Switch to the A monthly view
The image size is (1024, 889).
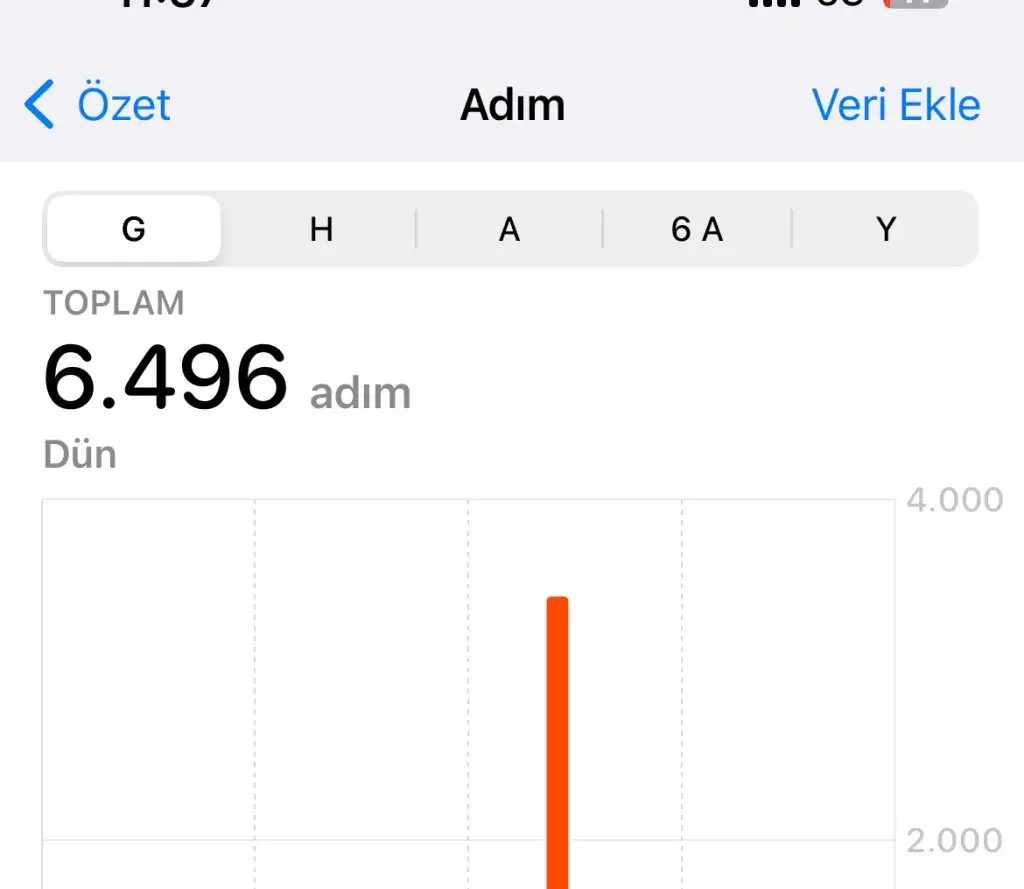509,229
